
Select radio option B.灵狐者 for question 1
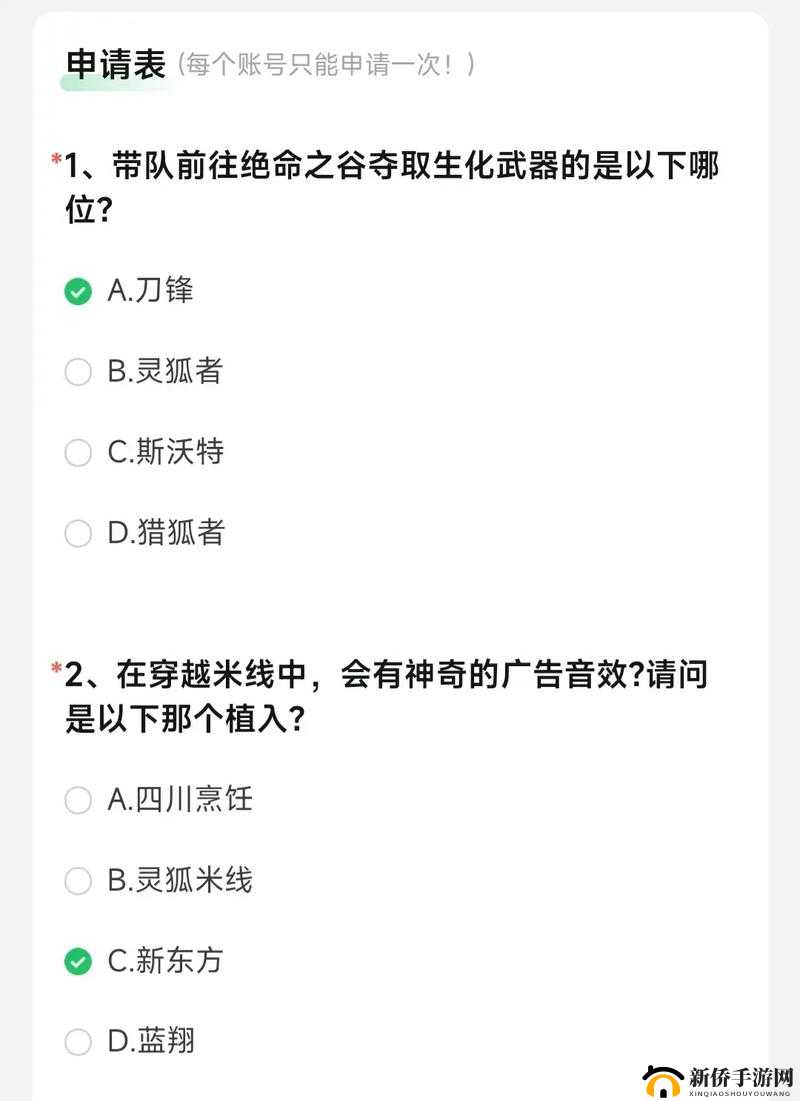(78, 371)
